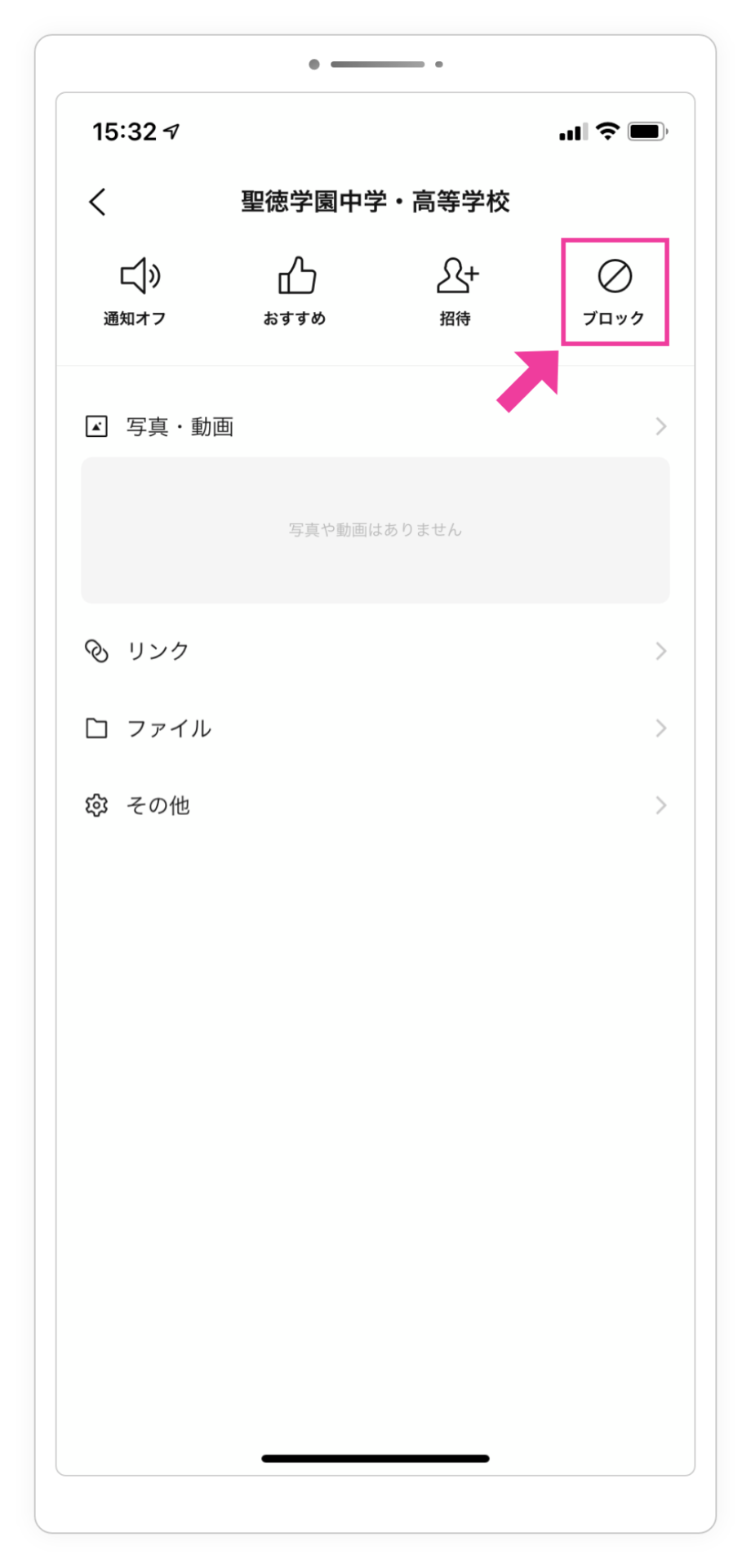751x1568 pixels.
Task: Open その他 settings
Action: click(x=375, y=805)
